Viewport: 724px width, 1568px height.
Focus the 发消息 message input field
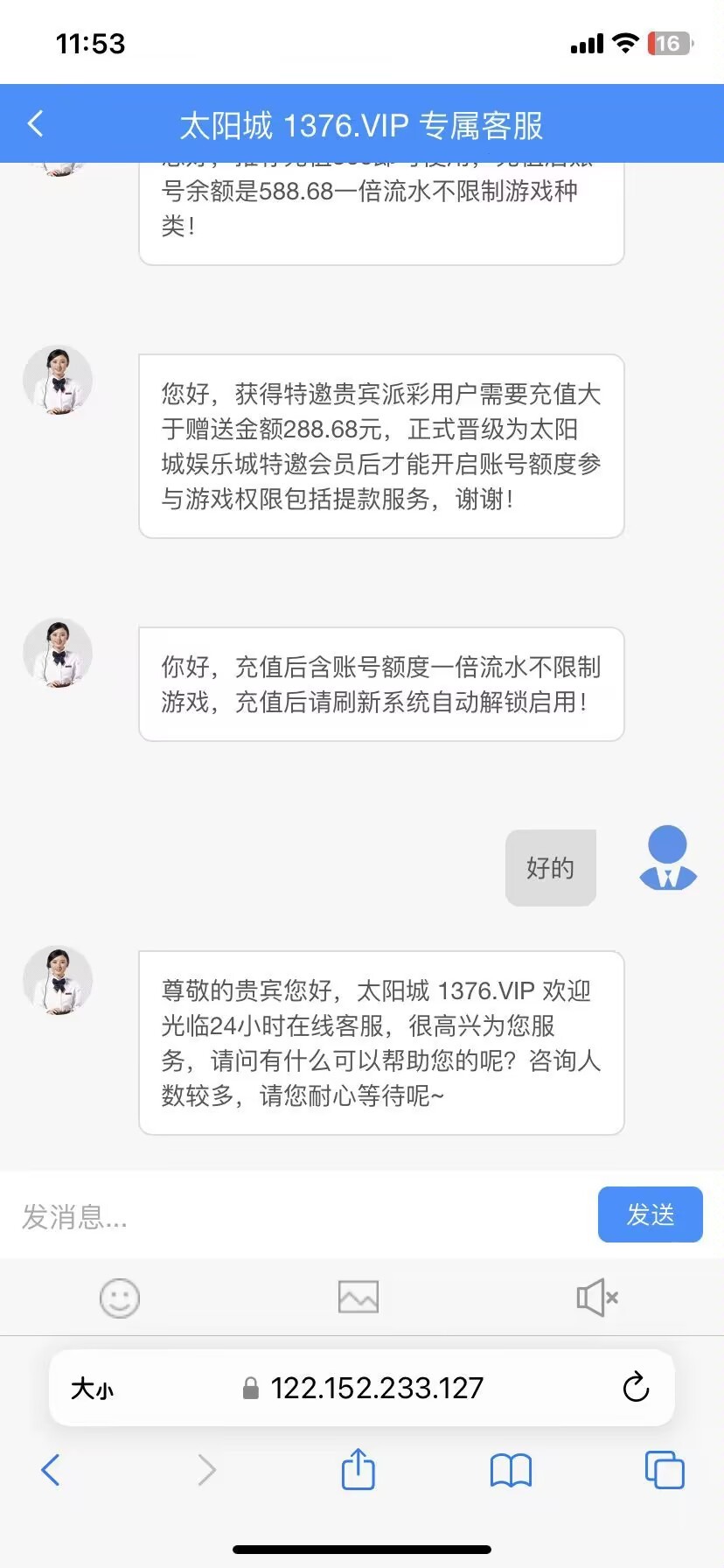pos(297,1215)
